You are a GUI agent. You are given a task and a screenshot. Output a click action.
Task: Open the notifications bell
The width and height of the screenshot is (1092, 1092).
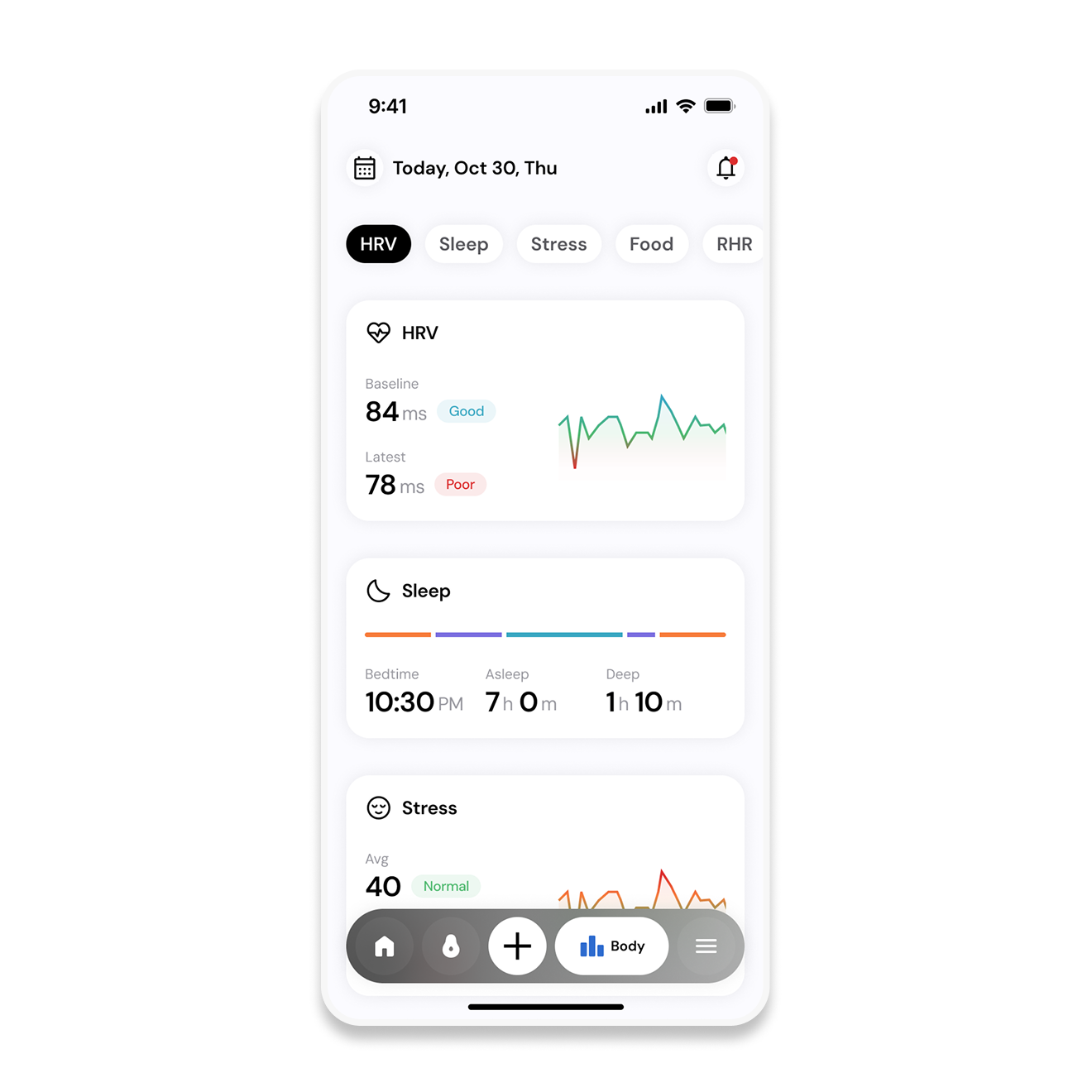[x=726, y=168]
